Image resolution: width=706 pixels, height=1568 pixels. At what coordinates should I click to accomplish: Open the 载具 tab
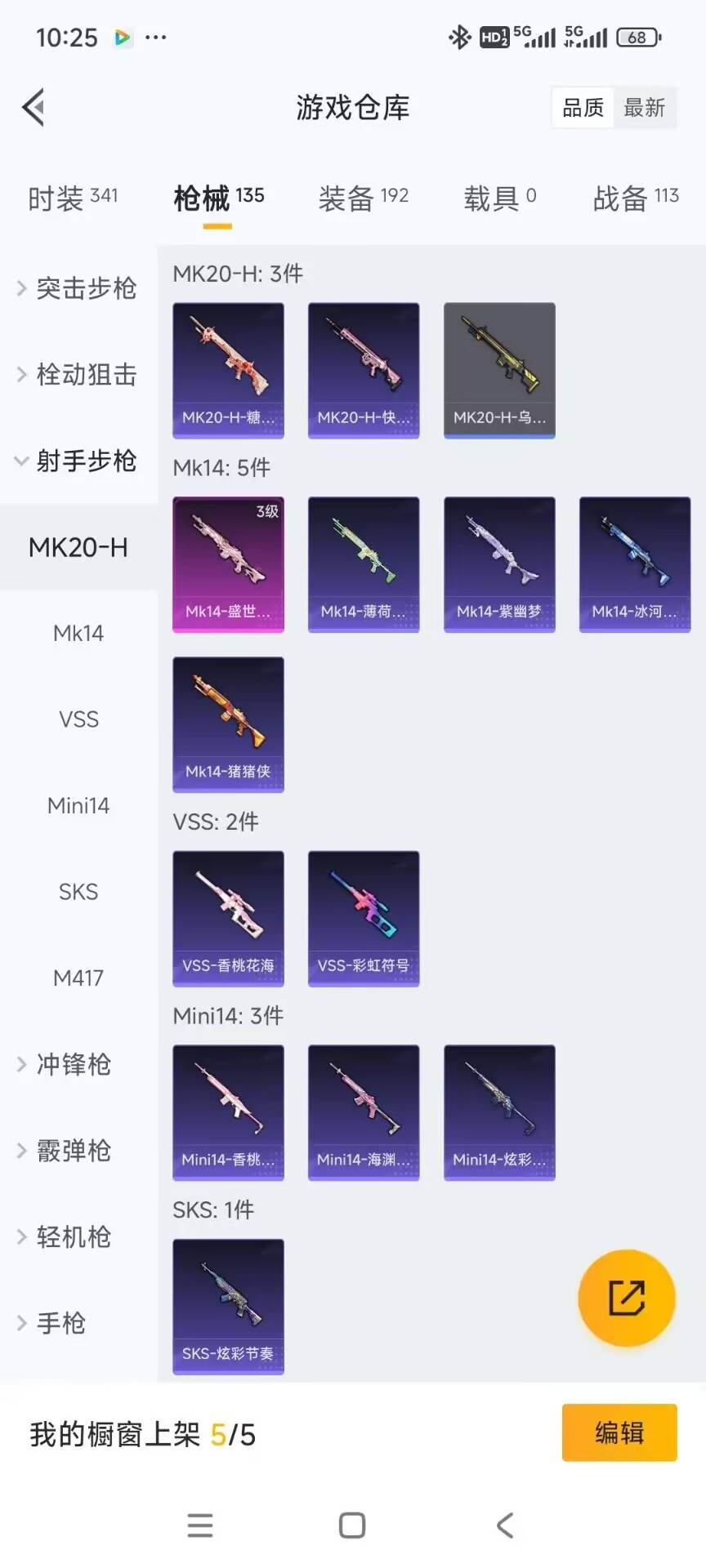point(499,198)
